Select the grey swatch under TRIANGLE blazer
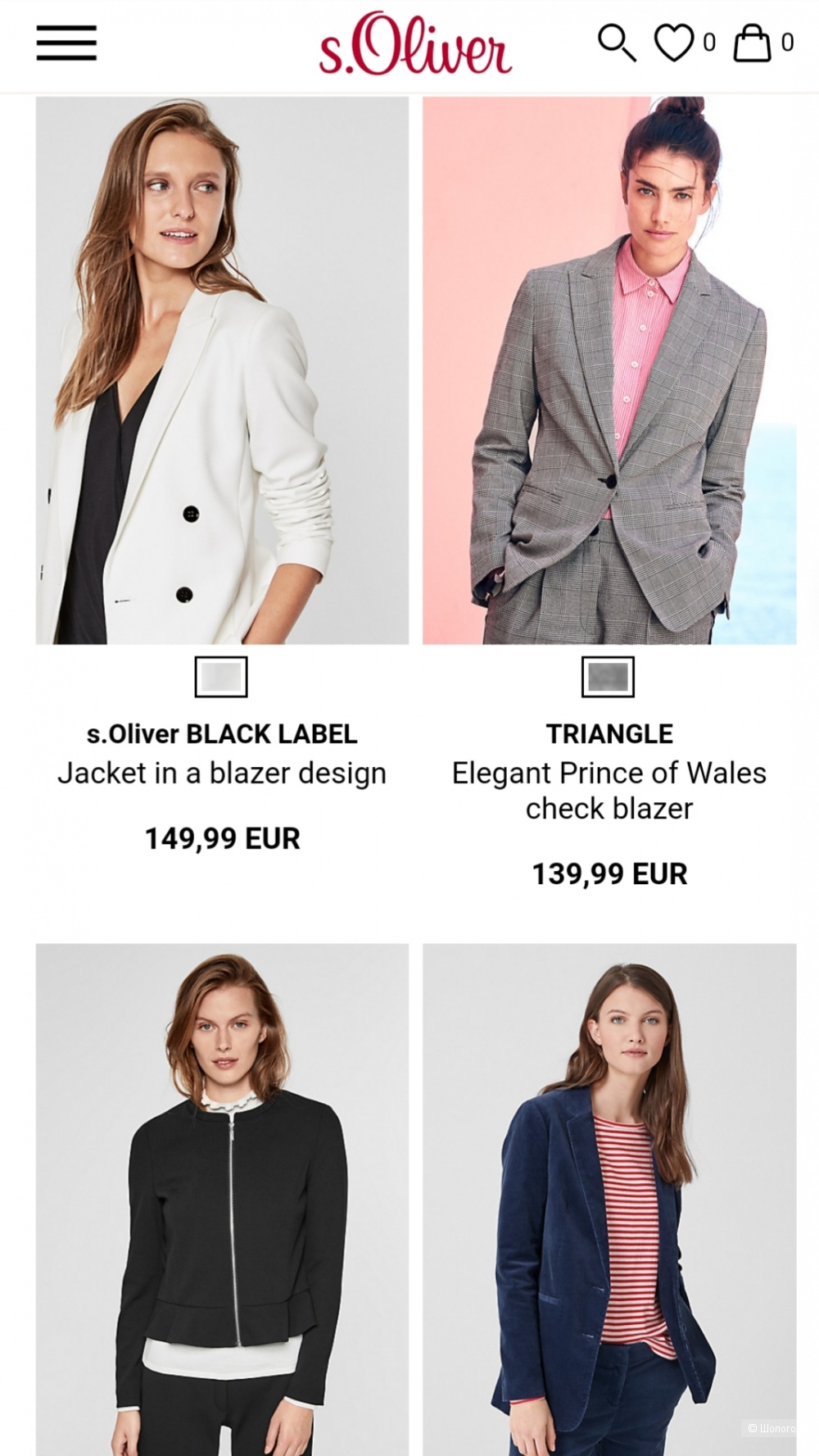The image size is (819, 1456). point(608,677)
